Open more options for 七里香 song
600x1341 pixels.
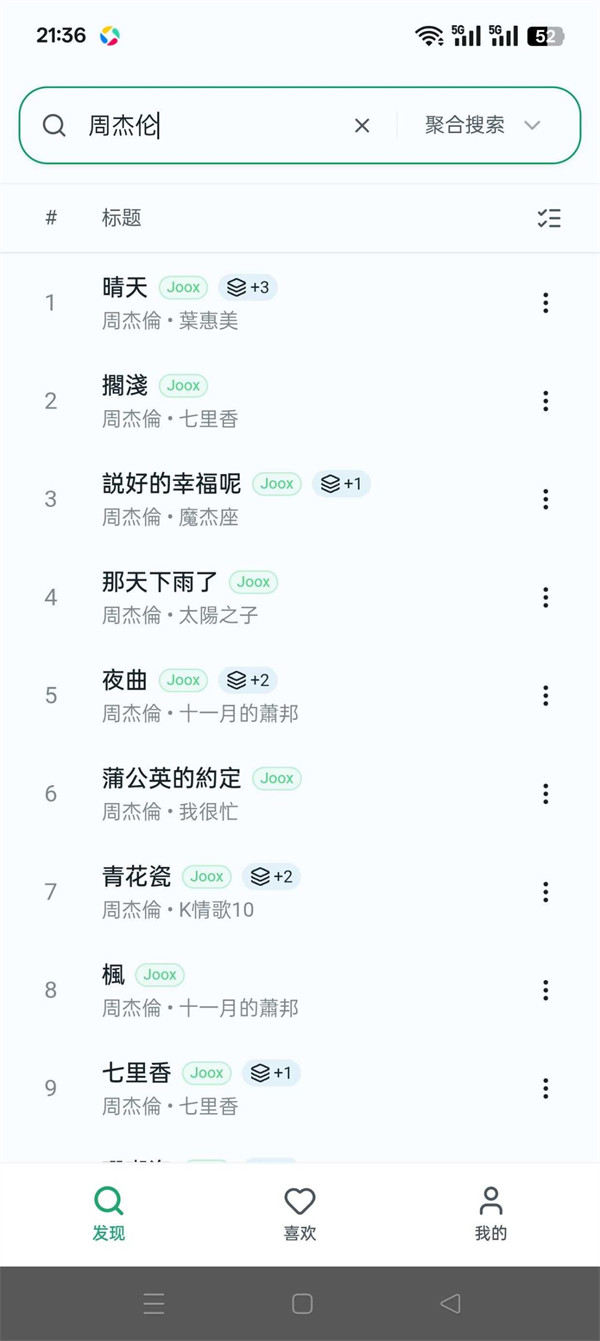tap(545, 1088)
